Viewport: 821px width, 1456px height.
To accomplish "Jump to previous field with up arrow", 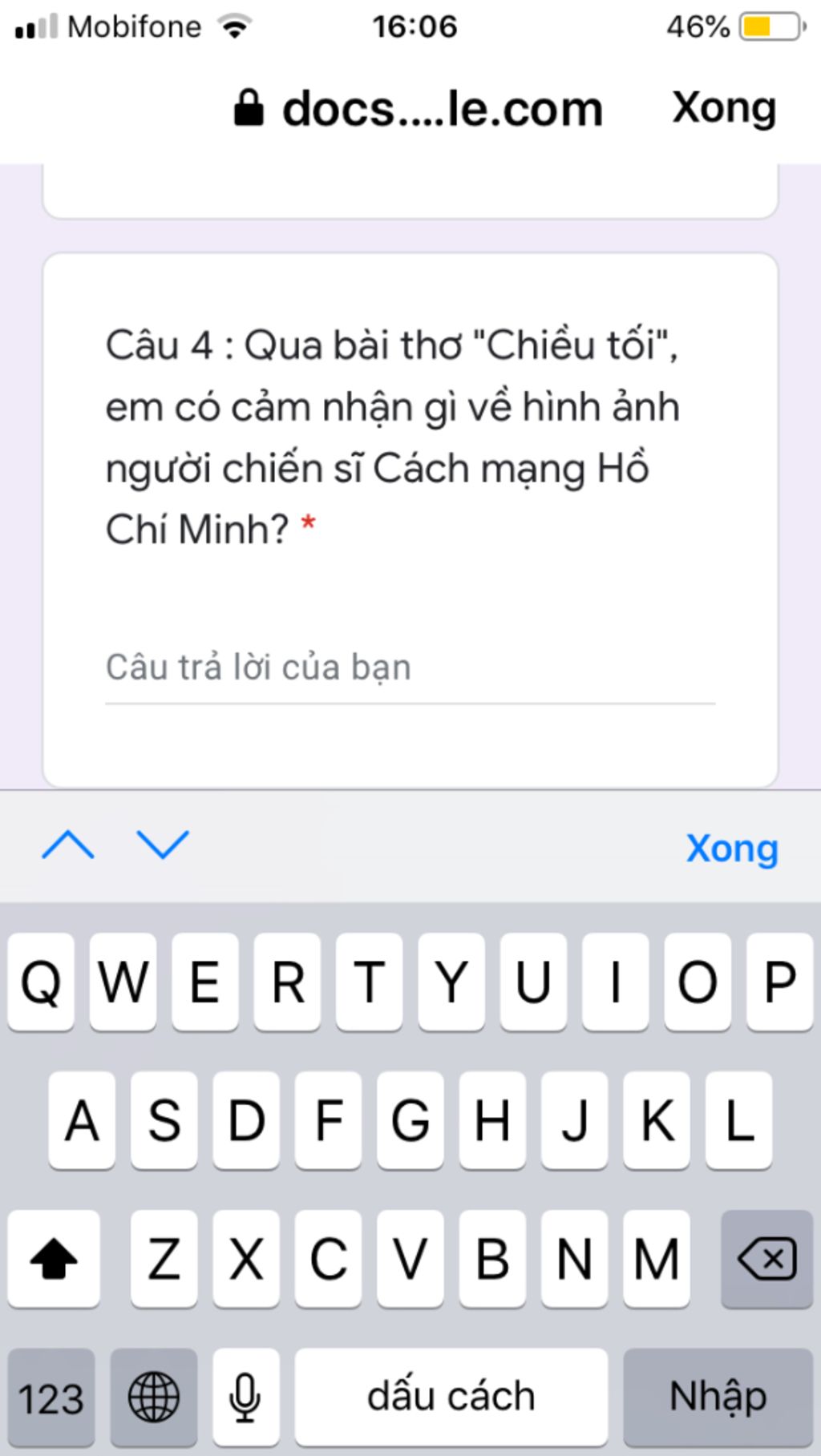I will pyautogui.click(x=68, y=845).
